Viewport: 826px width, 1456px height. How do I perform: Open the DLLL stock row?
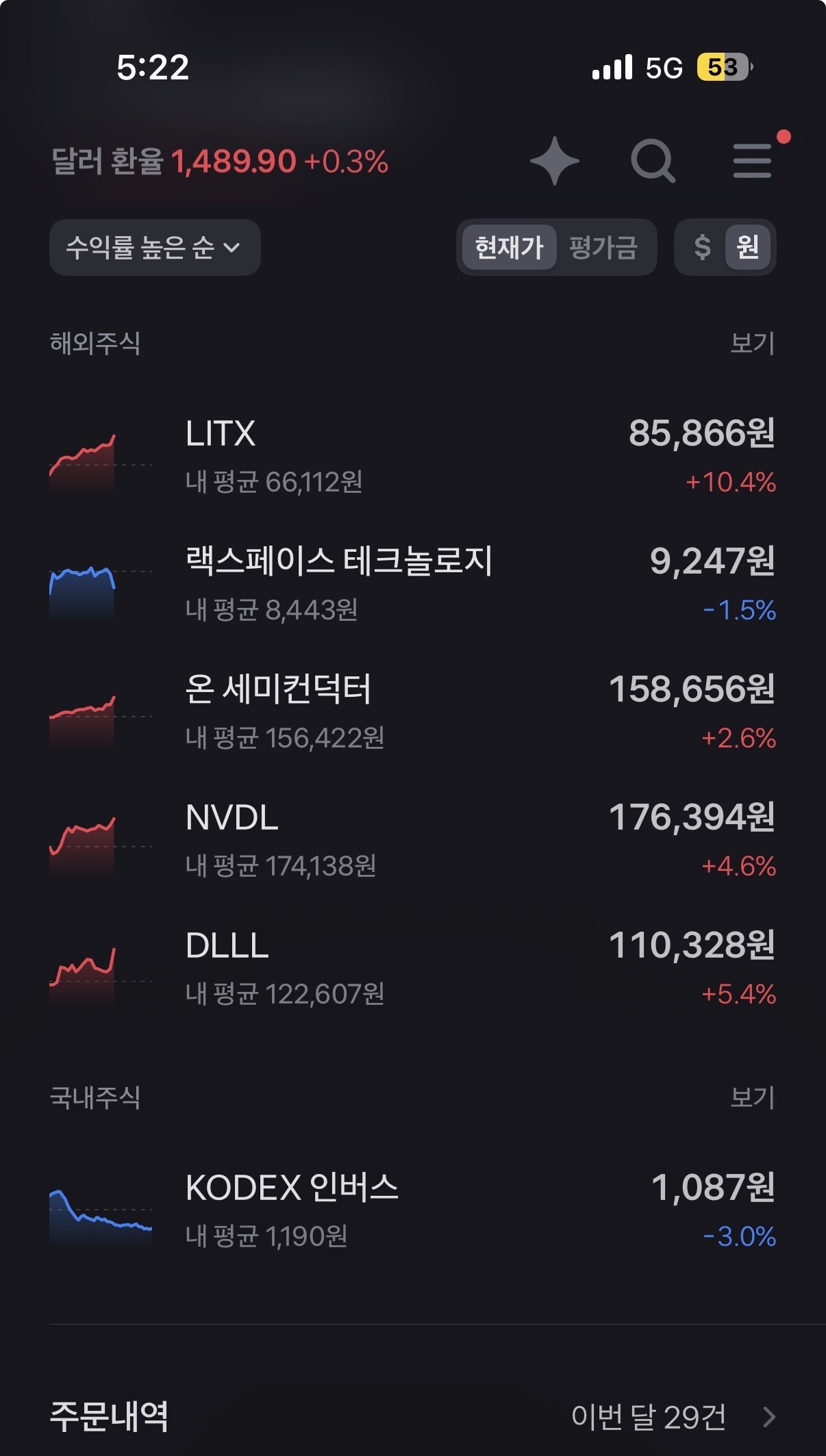pos(412,969)
